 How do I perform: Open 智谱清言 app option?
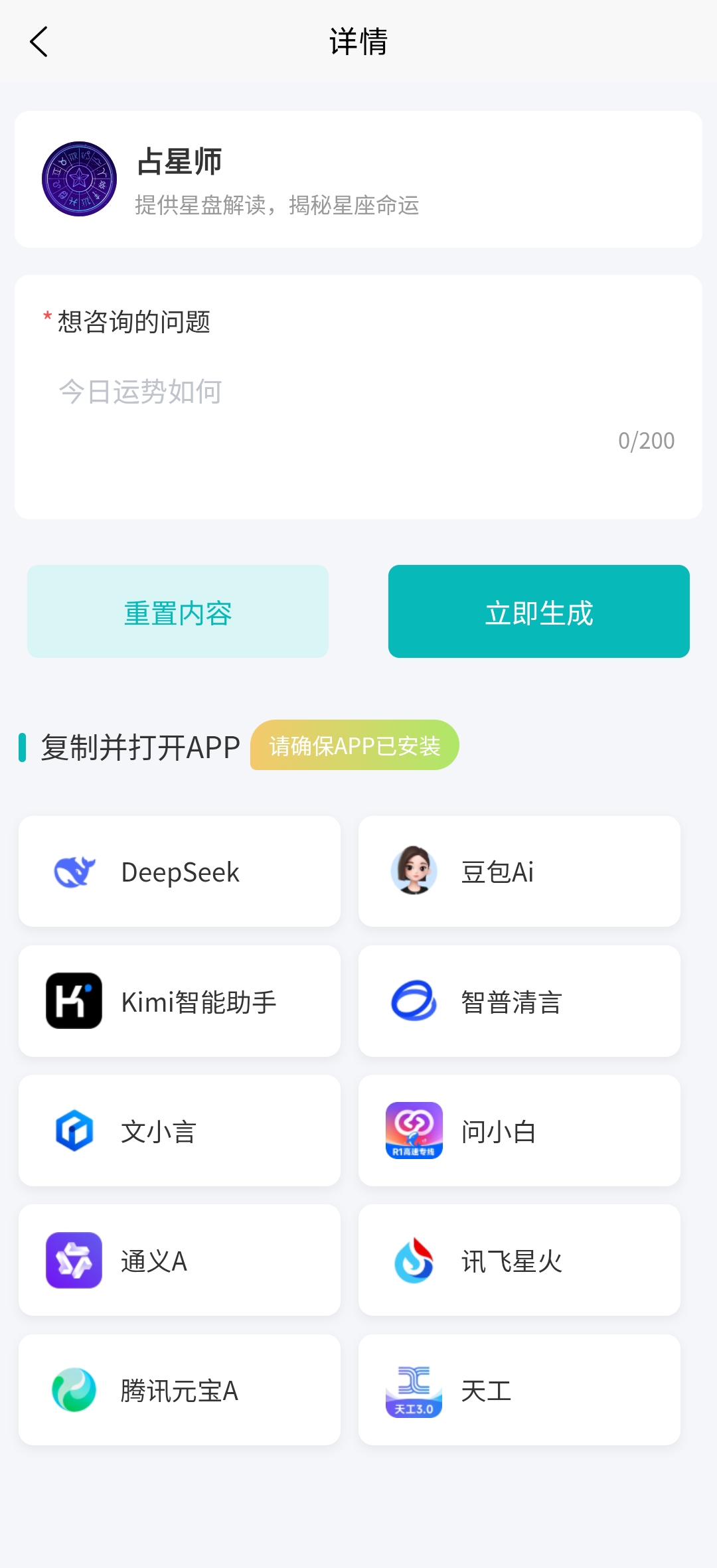tap(519, 1001)
